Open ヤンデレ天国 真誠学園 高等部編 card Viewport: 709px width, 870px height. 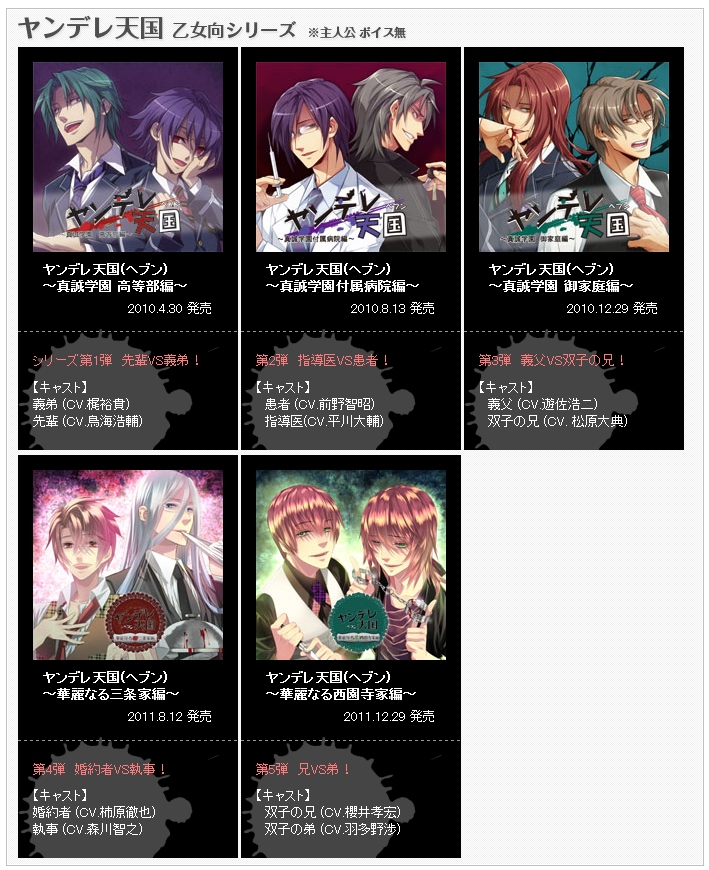point(128,157)
